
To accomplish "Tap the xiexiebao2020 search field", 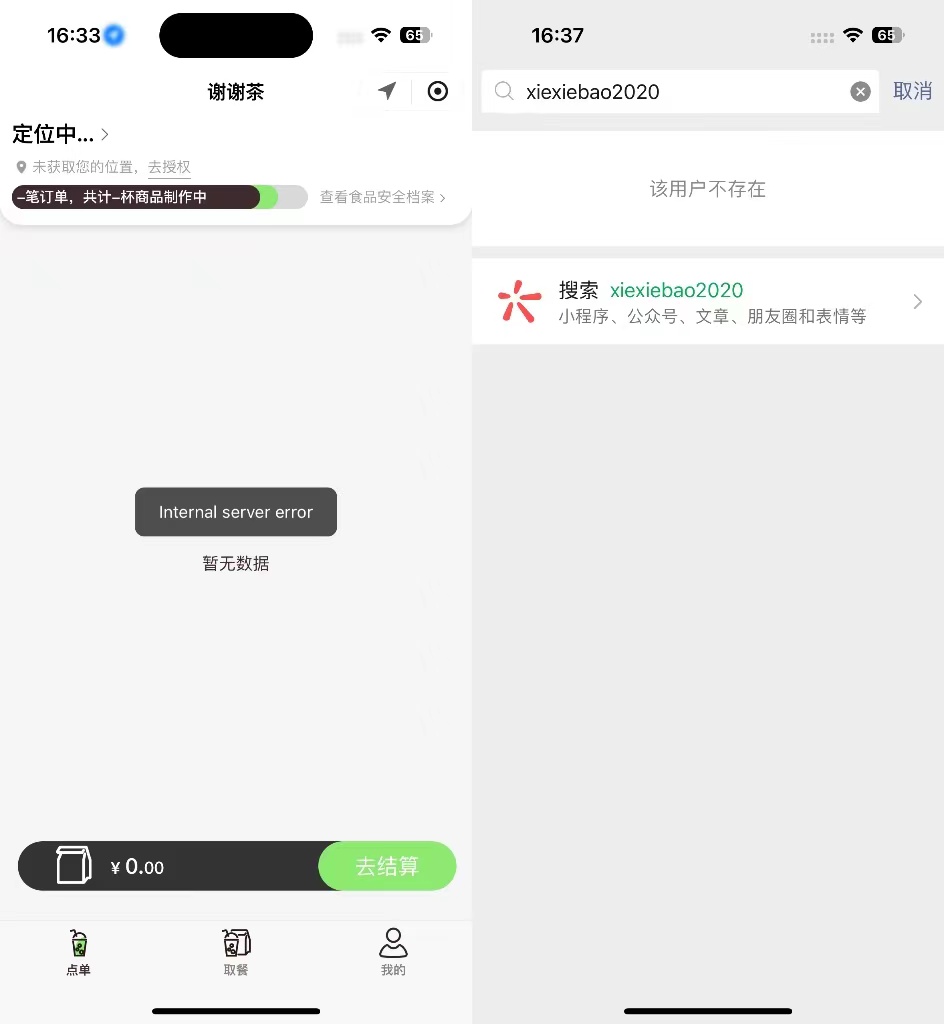I will [x=680, y=92].
